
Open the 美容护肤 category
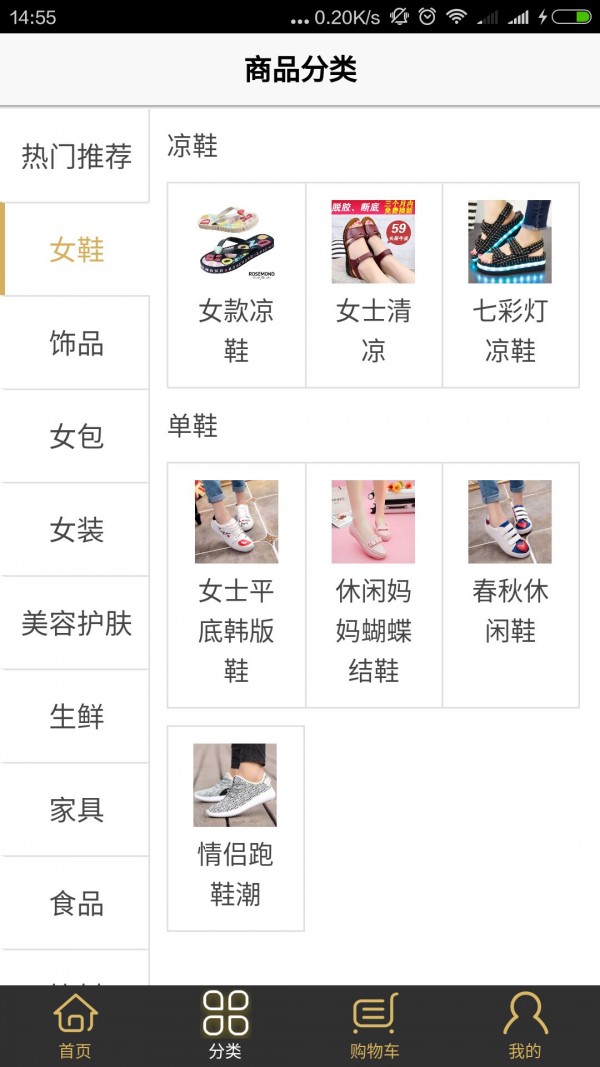pyautogui.click(x=76, y=623)
